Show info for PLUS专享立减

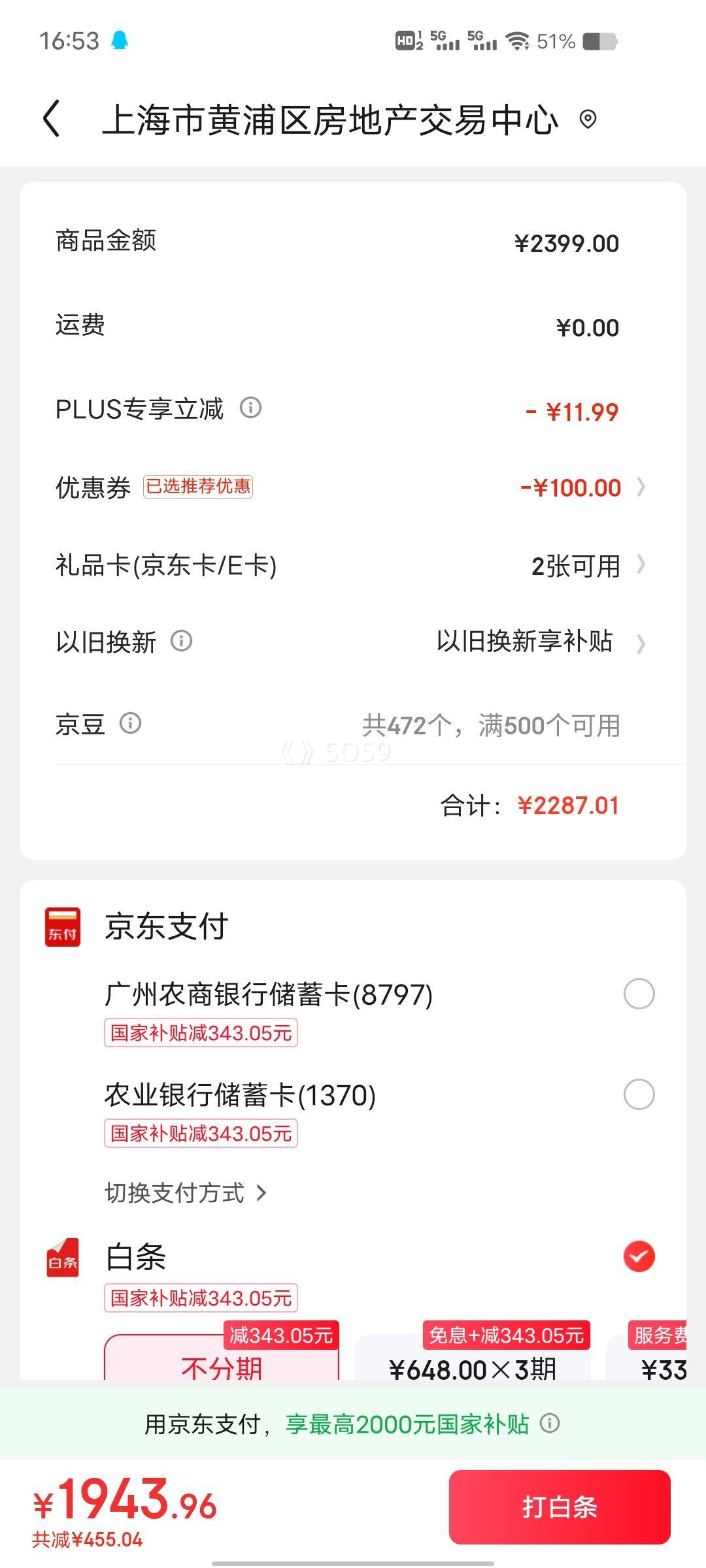[250, 408]
